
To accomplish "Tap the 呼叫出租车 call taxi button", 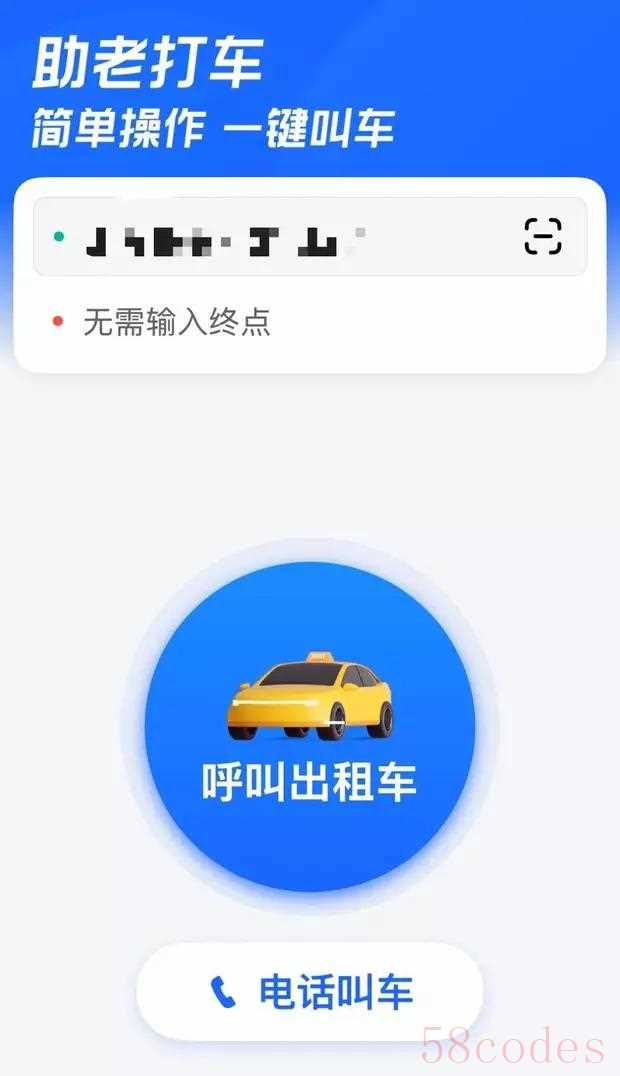I will click(x=309, y=726).
